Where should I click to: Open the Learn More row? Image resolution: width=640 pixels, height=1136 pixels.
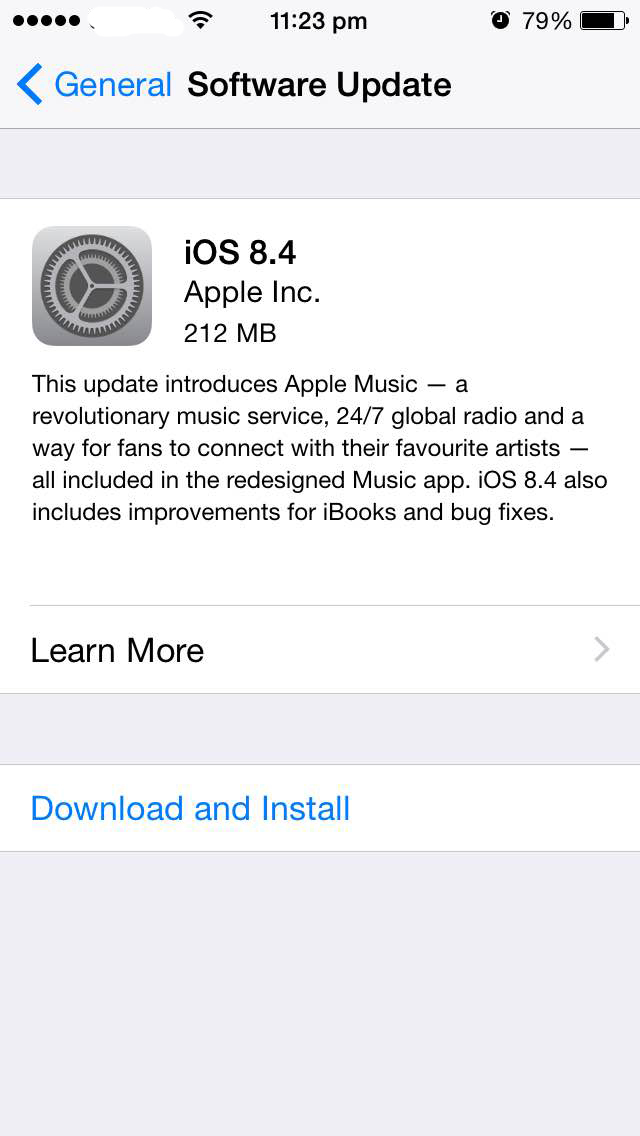point(320,650)
